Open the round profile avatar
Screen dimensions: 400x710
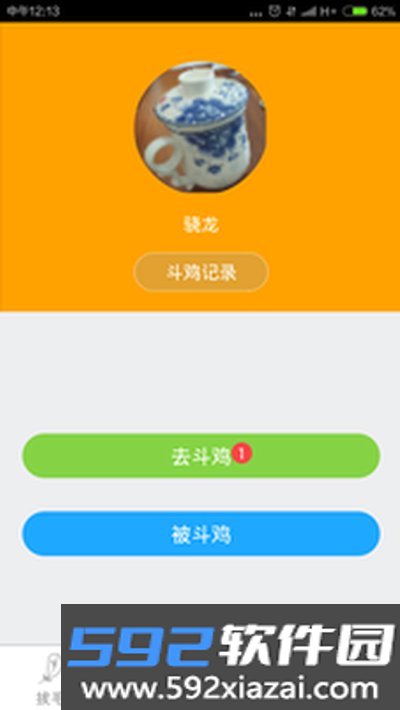coord(201,127)
